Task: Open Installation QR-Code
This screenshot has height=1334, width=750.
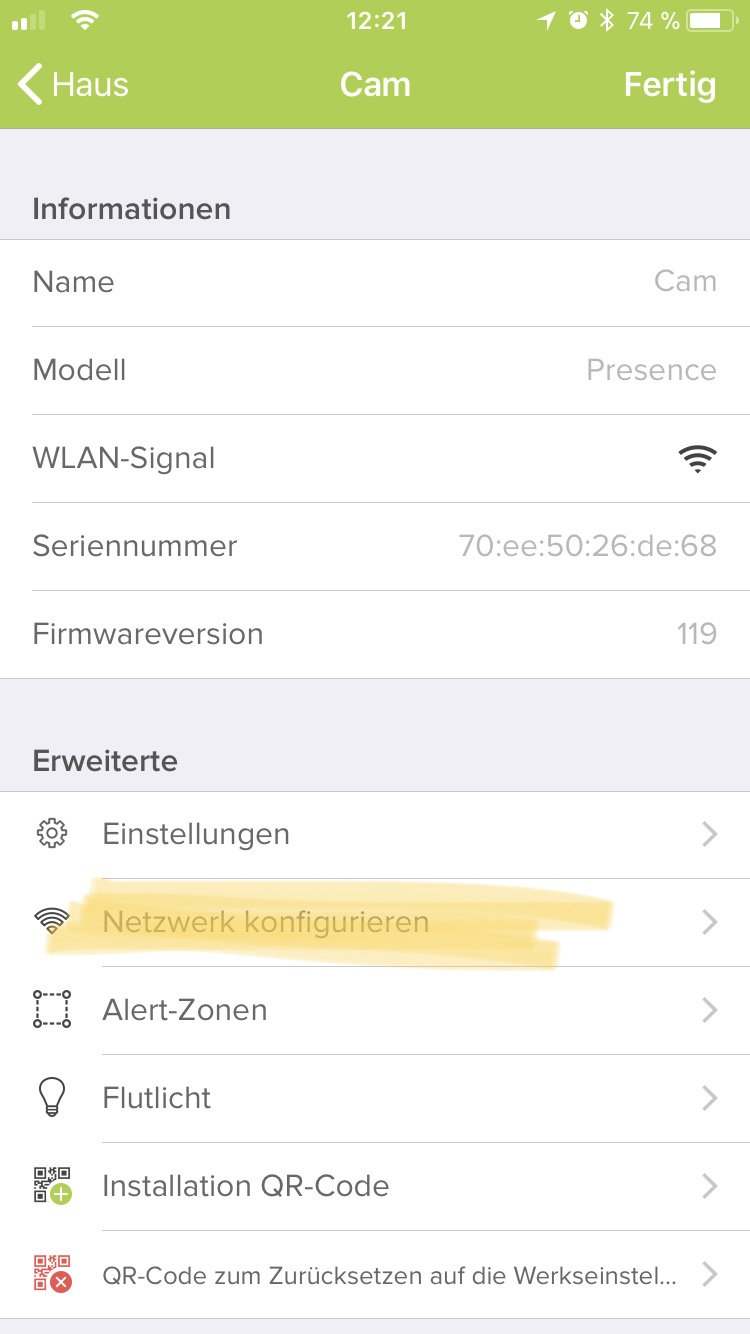Action: coord(375,1186)
